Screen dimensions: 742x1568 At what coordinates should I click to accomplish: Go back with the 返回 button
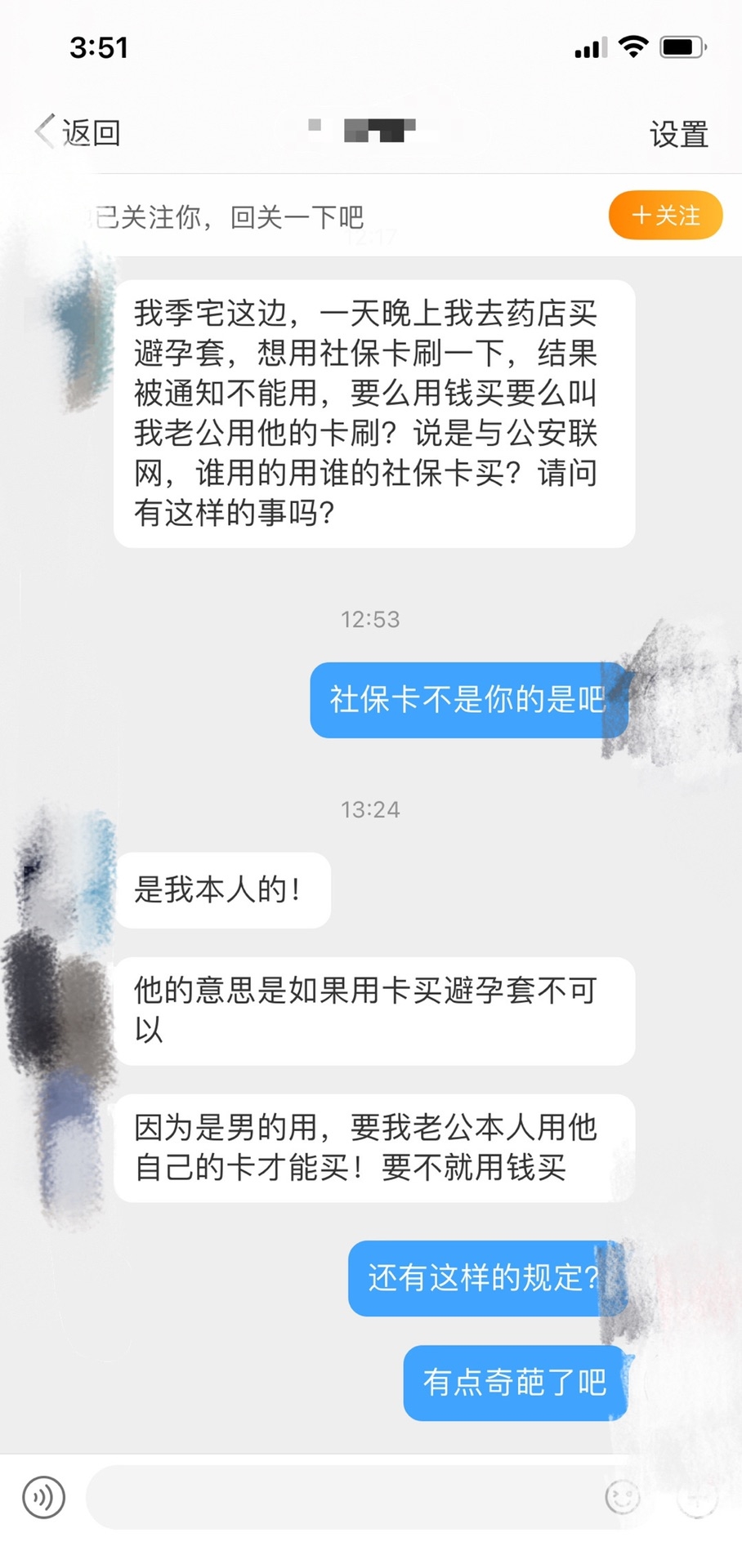coord(78,131)
